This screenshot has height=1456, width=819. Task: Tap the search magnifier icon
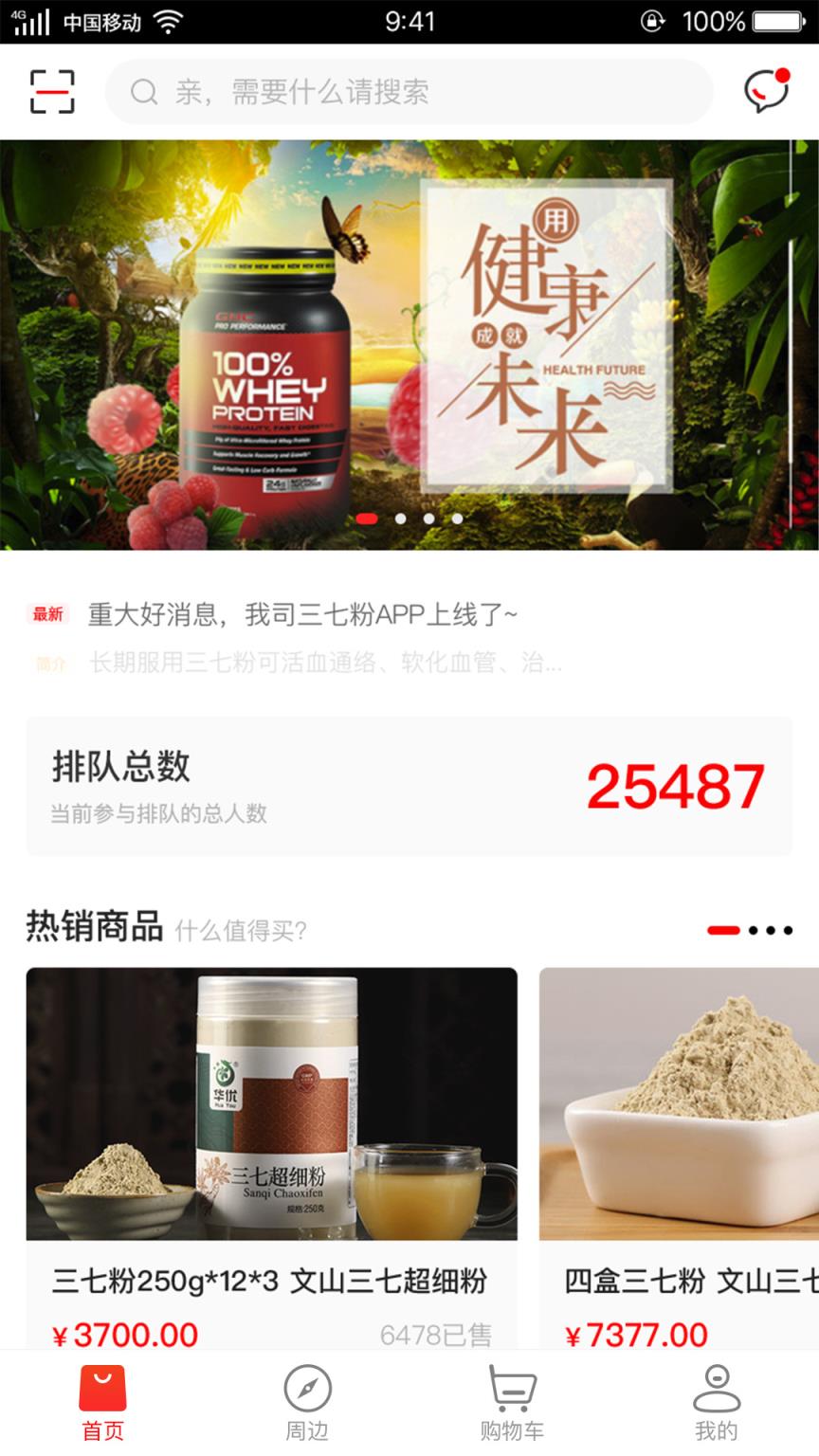143,91
